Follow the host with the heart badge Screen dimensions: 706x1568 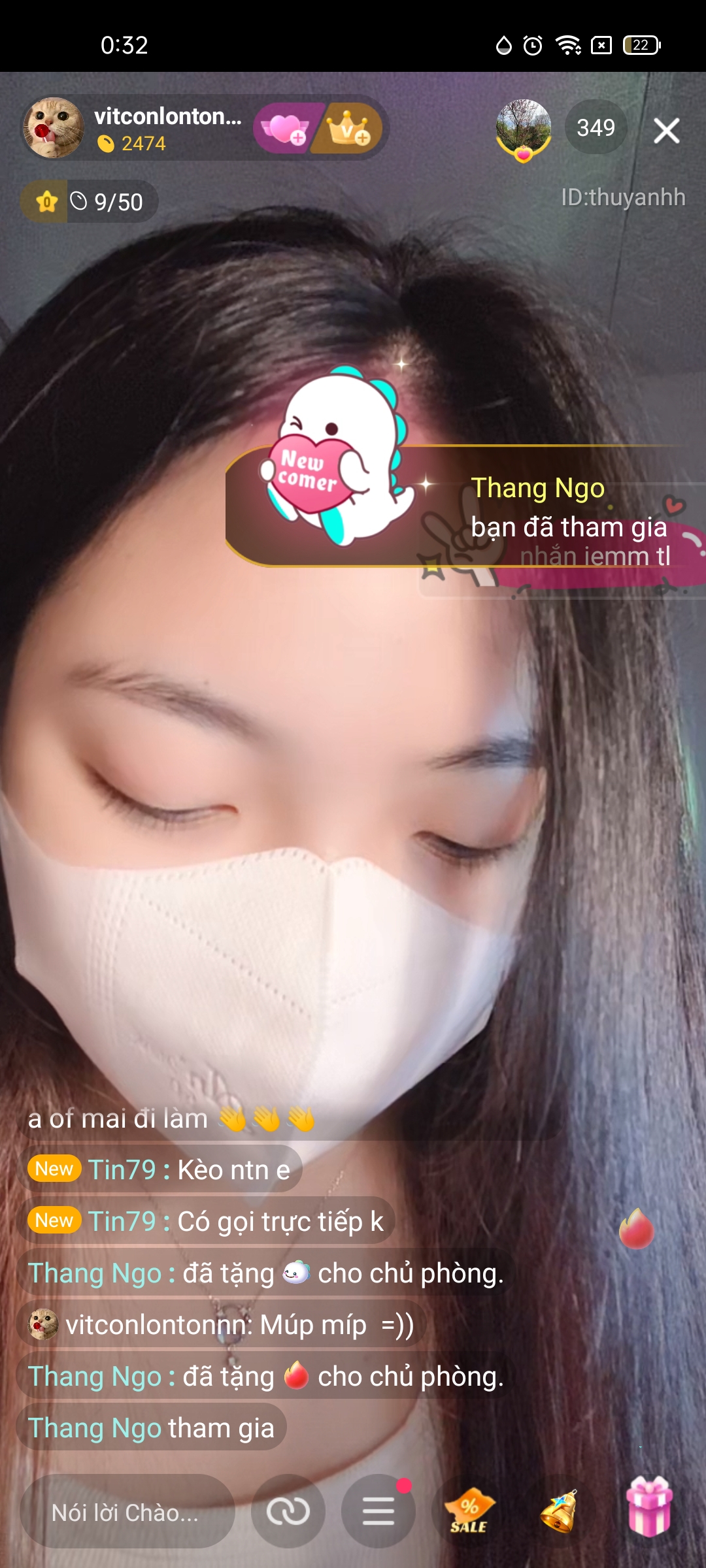coord(285,128)
